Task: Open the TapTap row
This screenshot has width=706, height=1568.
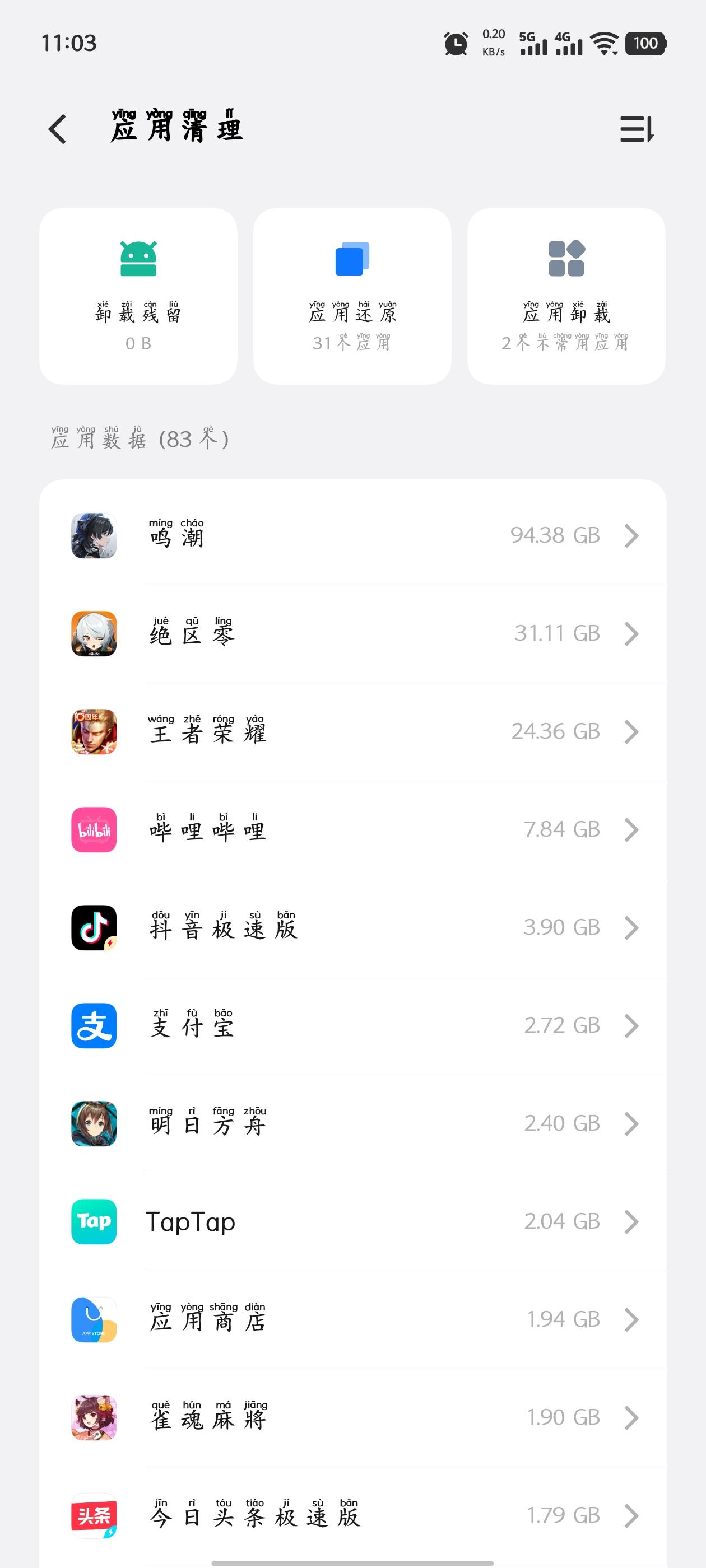Action: [x=352, y=1222]
